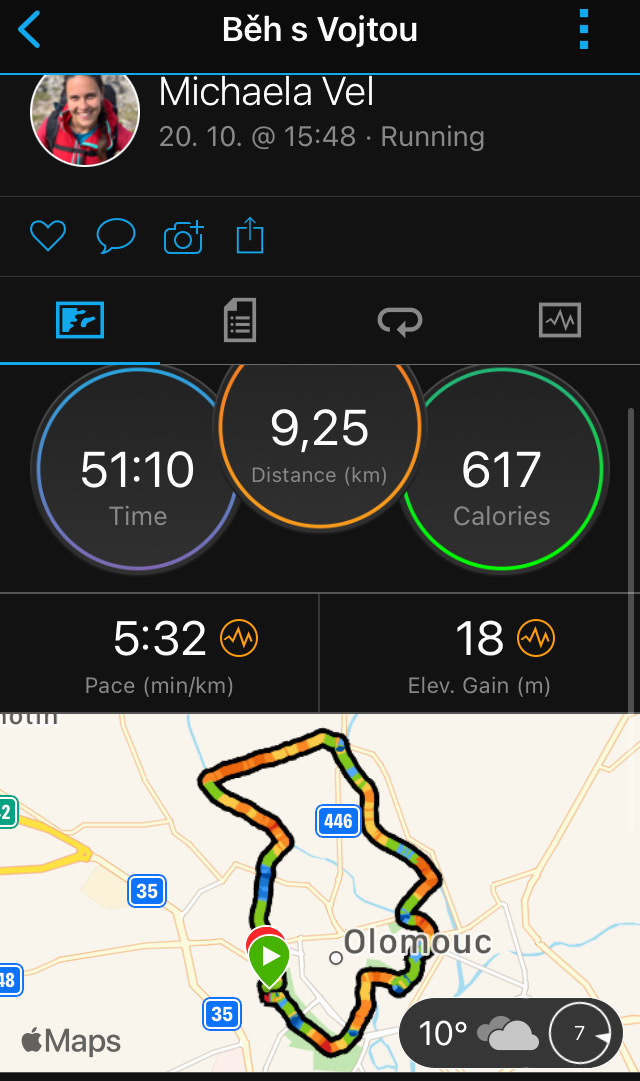This screenshot has width=640, height=1081.
Task: Select the overview map tab
Action: (80, 320)
